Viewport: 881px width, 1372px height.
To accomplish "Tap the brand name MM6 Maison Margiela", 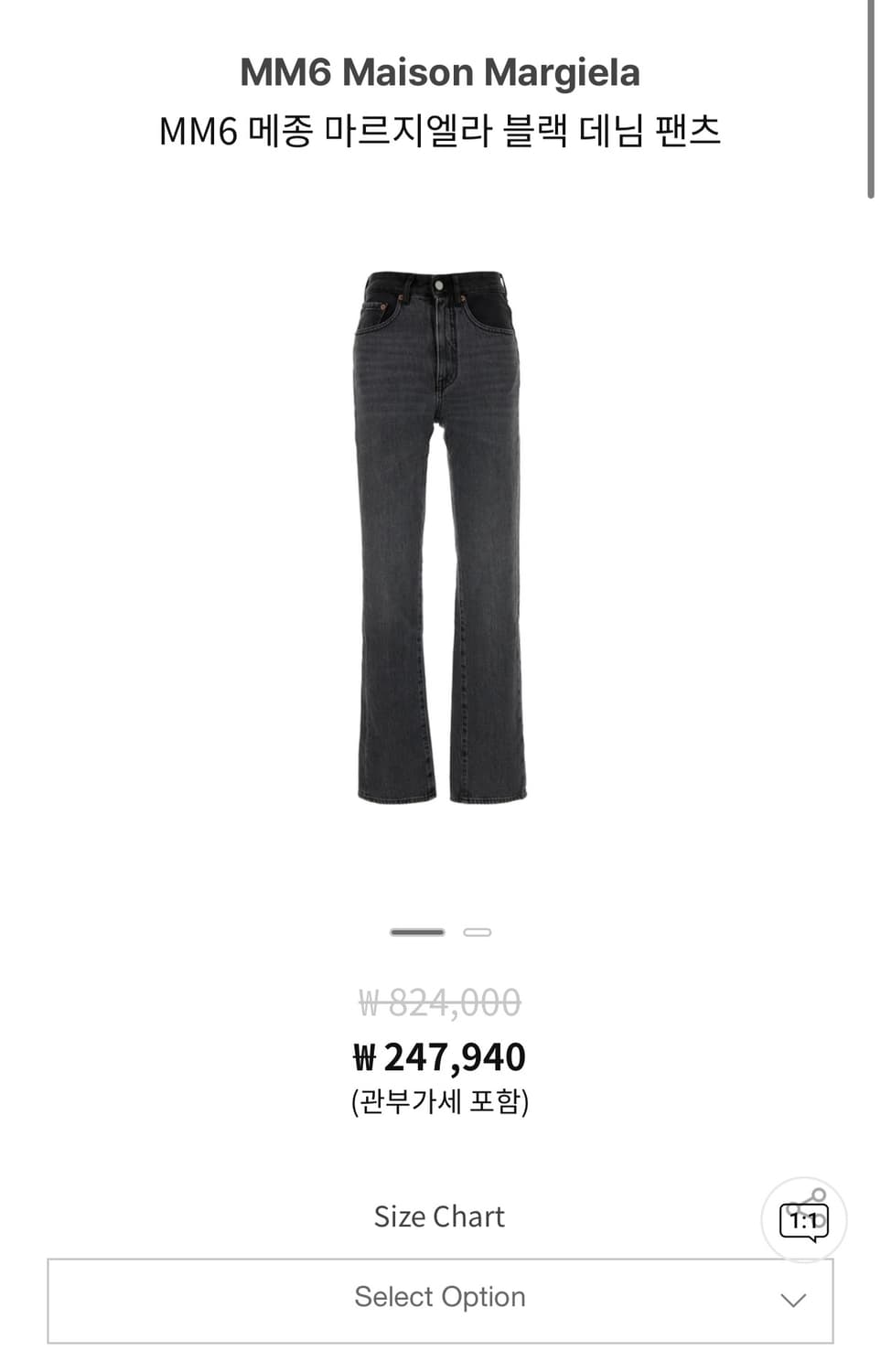I will point(440,72).
